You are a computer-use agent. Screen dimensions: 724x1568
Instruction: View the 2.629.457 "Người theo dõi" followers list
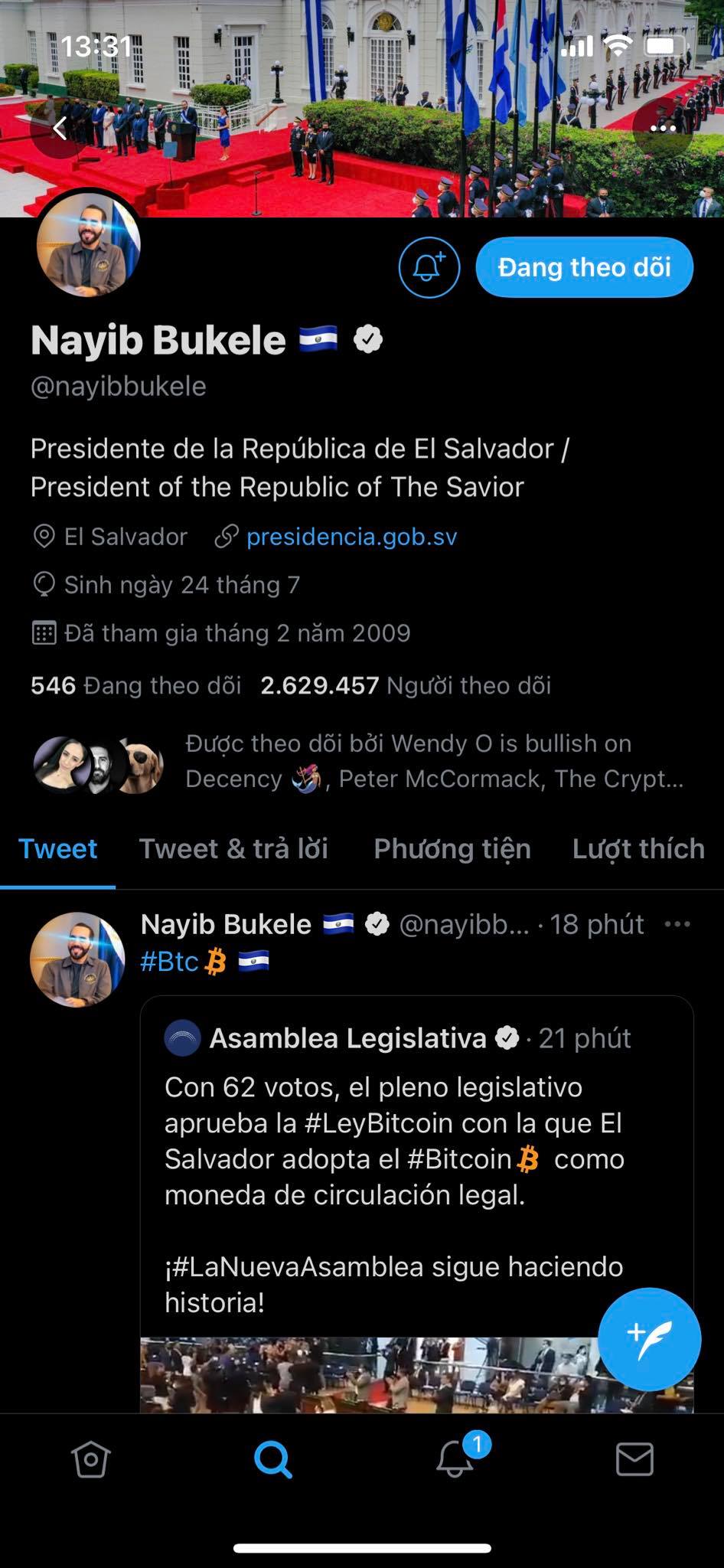point(406,685)
